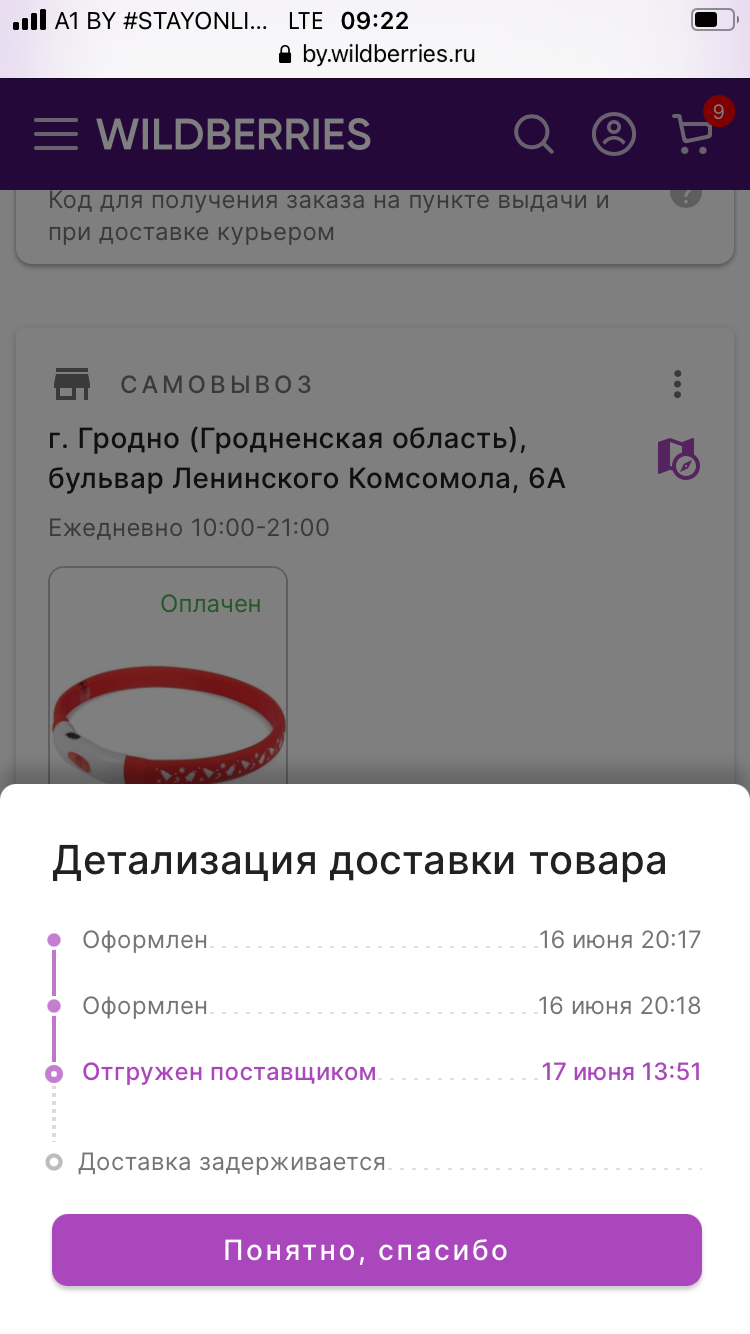Open the hamburger menu

(x=55, y=134)
